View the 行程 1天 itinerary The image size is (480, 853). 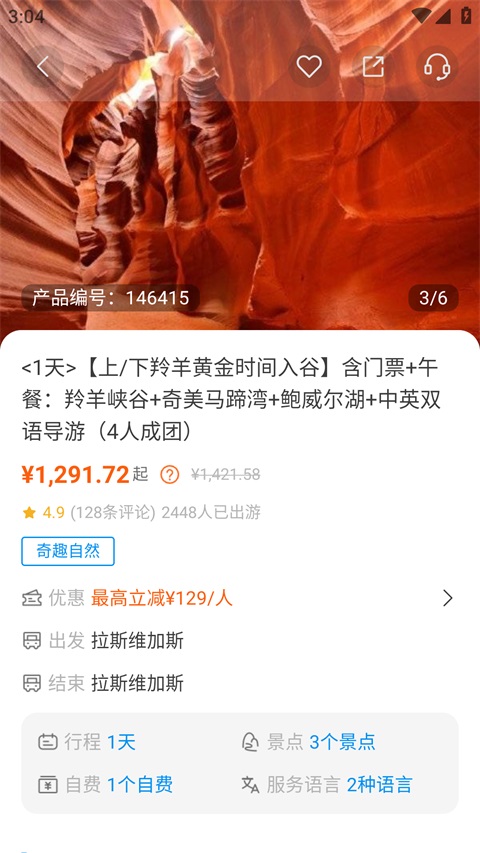87,742
